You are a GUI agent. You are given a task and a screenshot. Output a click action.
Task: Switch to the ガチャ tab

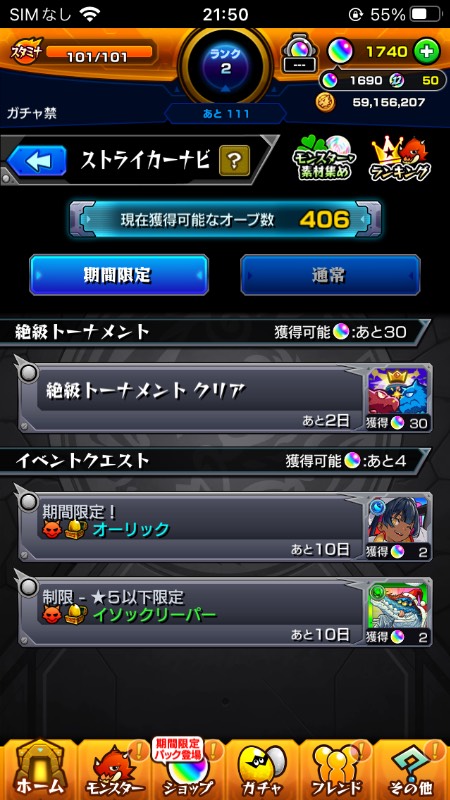coord(262,769)
